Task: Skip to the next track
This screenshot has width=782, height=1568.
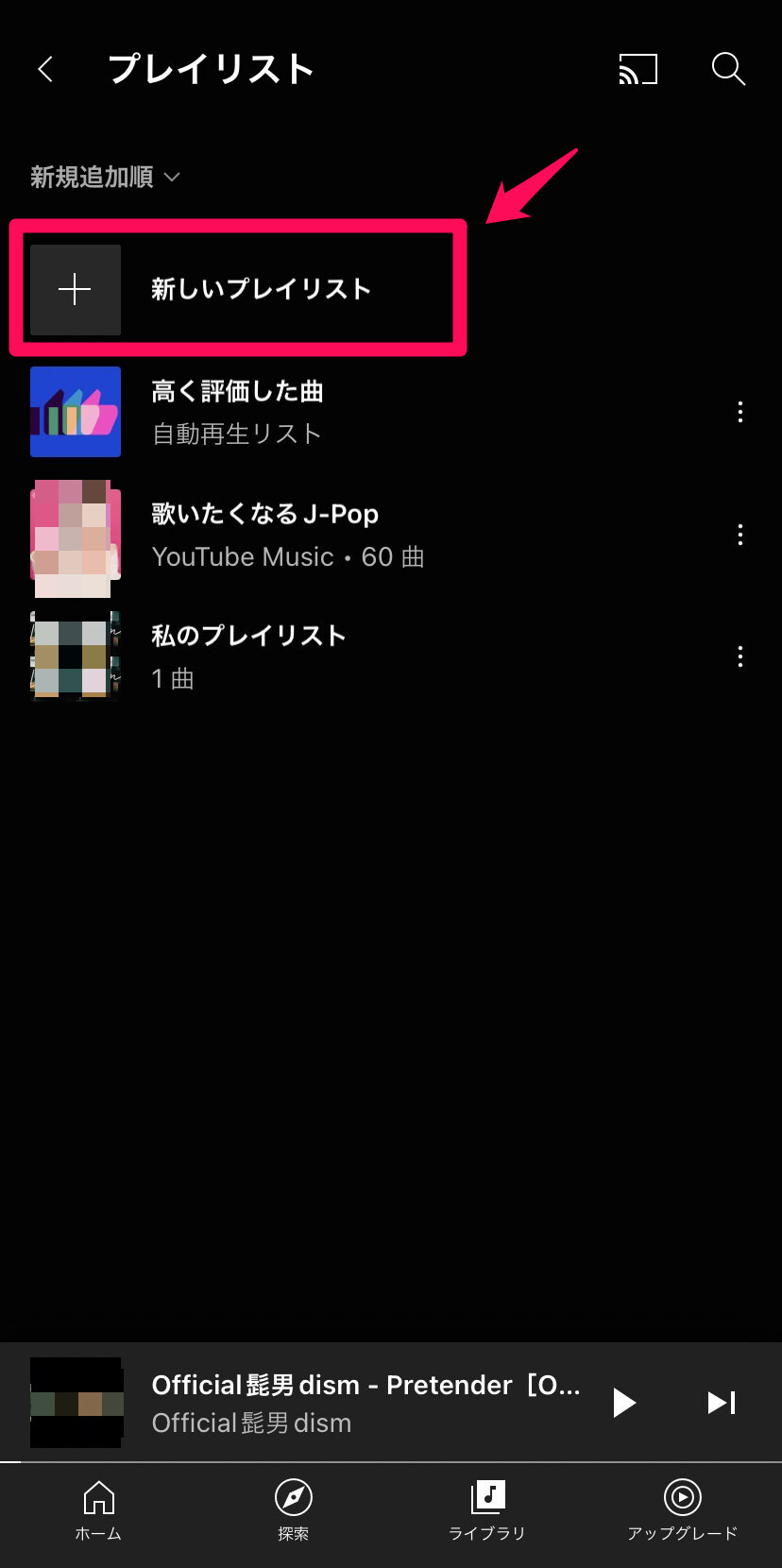Action: (x=721, y=1403)
